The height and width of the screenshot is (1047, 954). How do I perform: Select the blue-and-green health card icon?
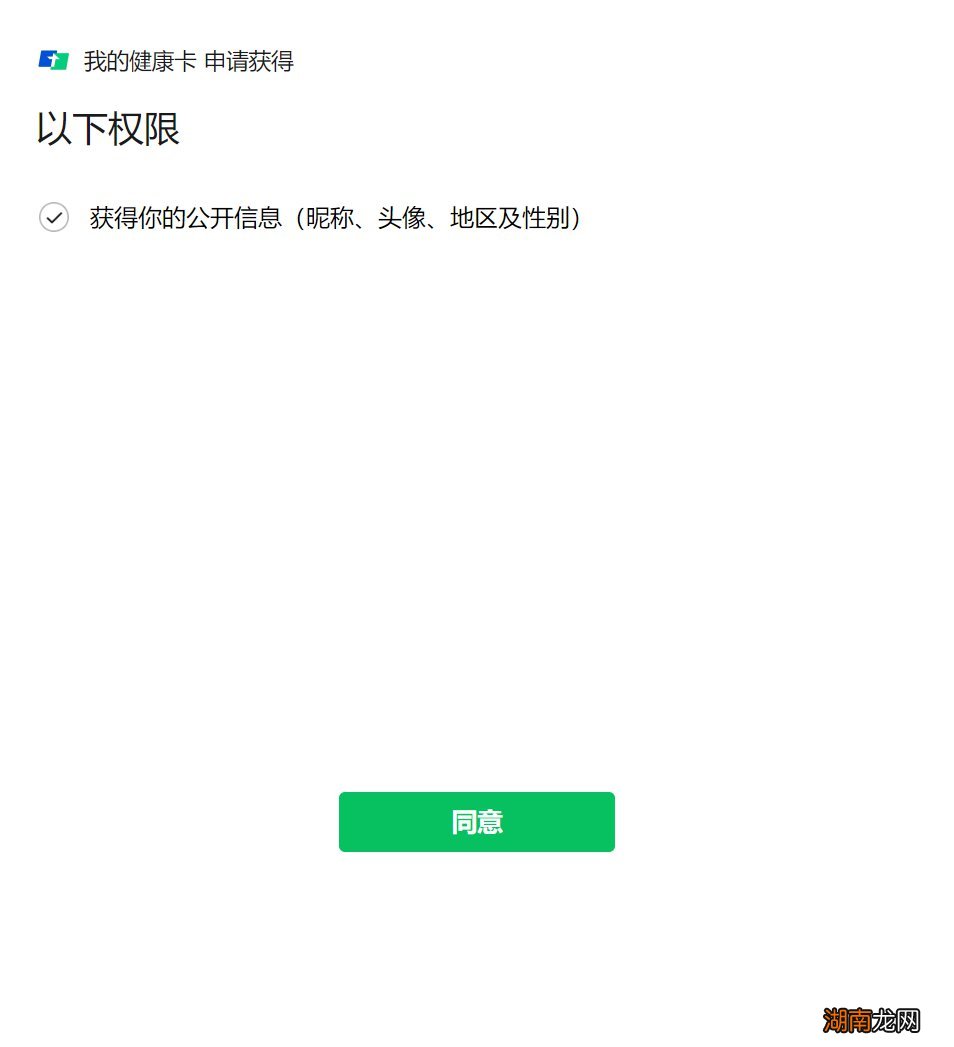52,60
